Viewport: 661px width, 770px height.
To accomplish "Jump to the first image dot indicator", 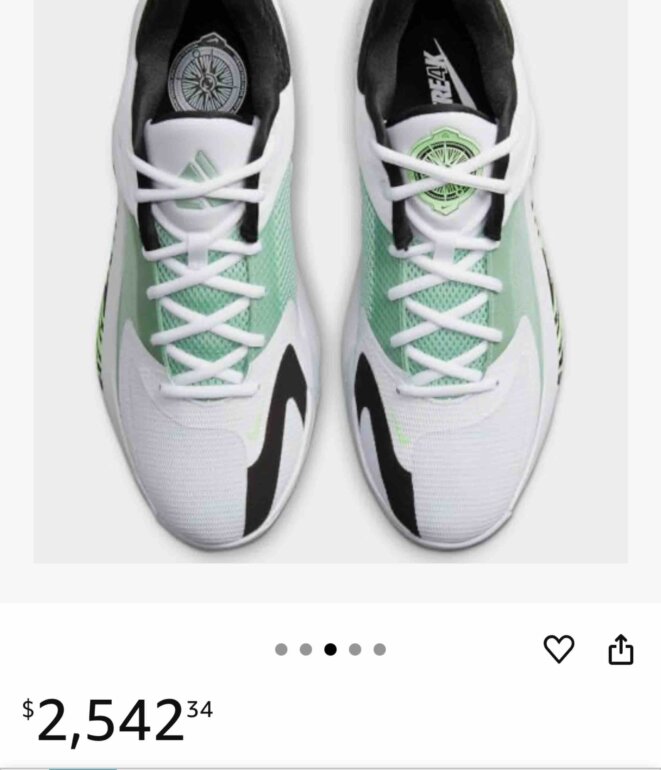I will [x=281, y=649].
